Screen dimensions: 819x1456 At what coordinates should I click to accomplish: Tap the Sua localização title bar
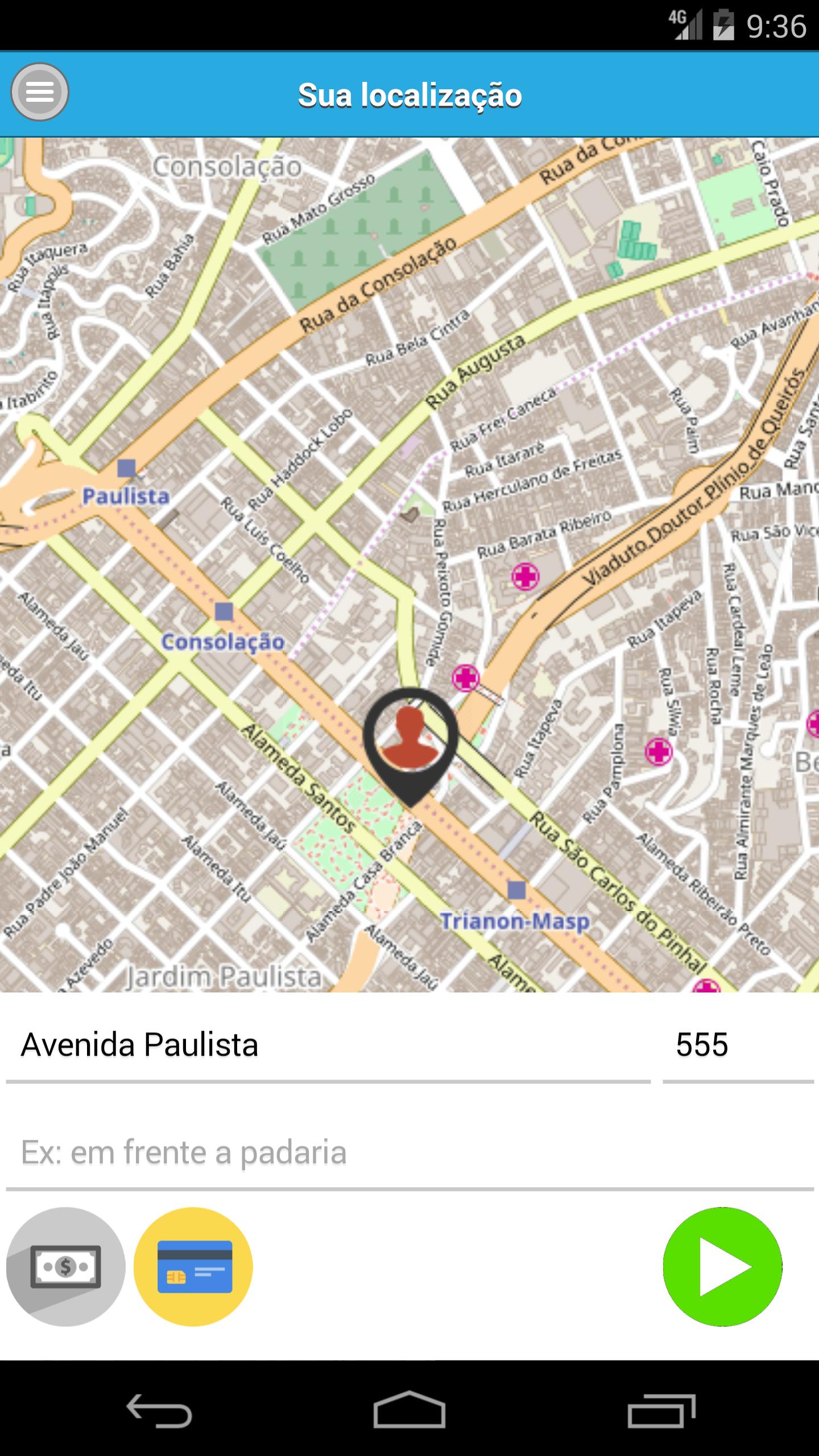click(x=409, y=95)
